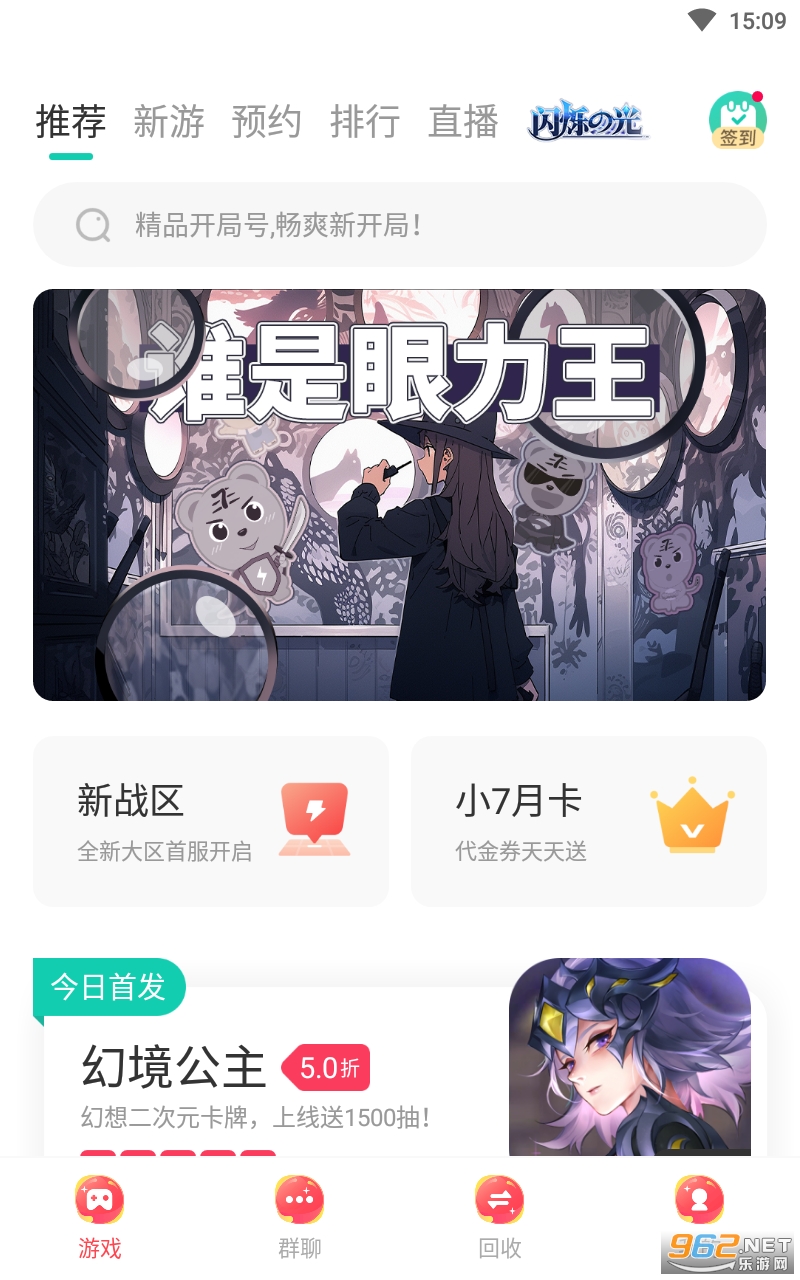Screen dimensions: 800x1280
Task: Open the 小7月卡 card
Action: (x=589, y=822)
